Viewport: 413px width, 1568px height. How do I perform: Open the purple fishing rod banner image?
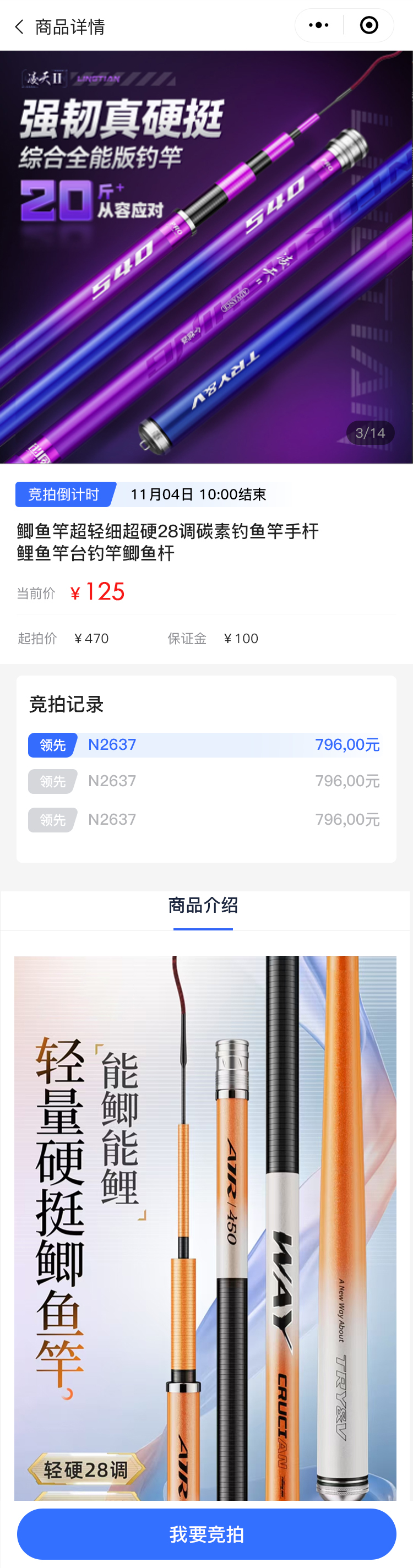(x=206, y=257)
